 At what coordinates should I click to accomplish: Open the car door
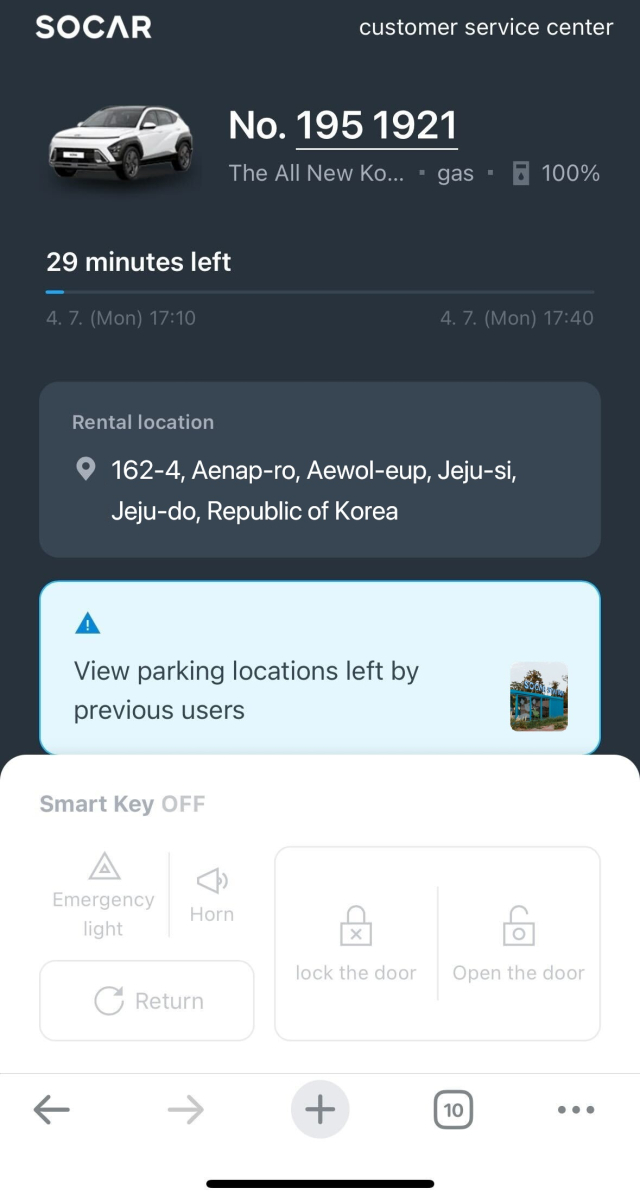pos(518,944)
